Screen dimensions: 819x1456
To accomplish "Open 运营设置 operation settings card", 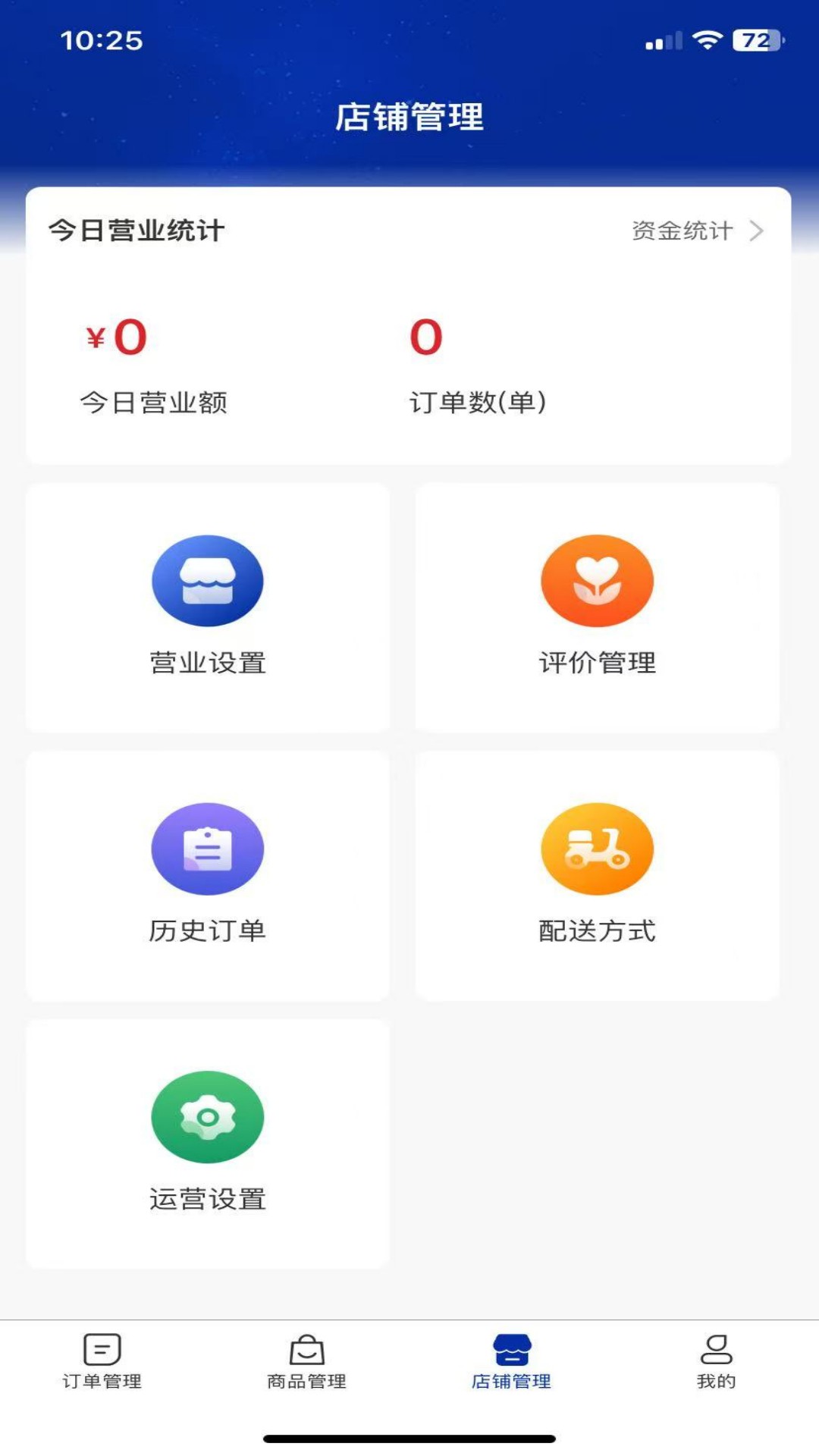I will click(208, 1143).
